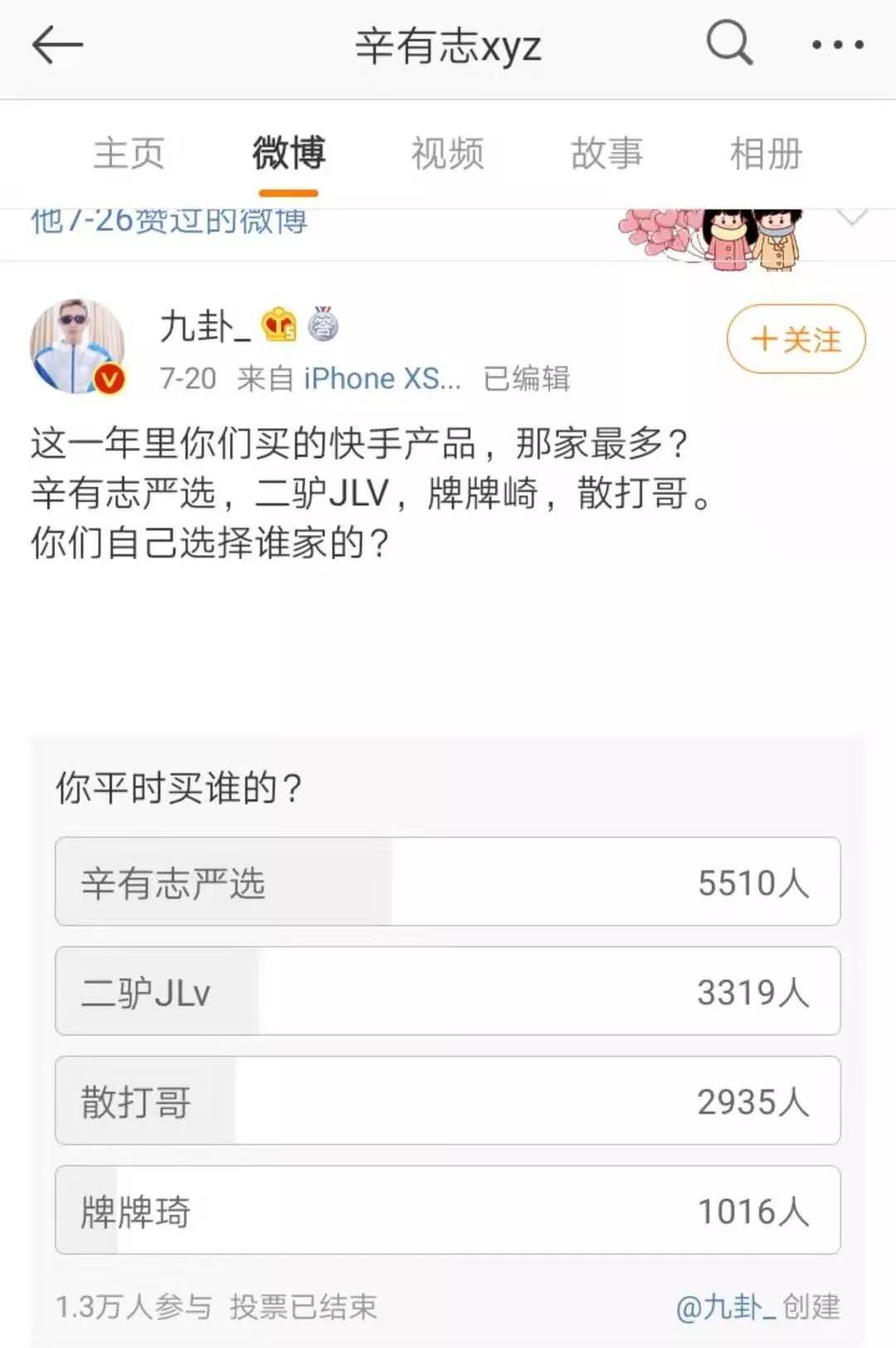The width and height of the screenshot is (896, 1348).
Task: Open search in the profile
Action: (x=729, y=43)
